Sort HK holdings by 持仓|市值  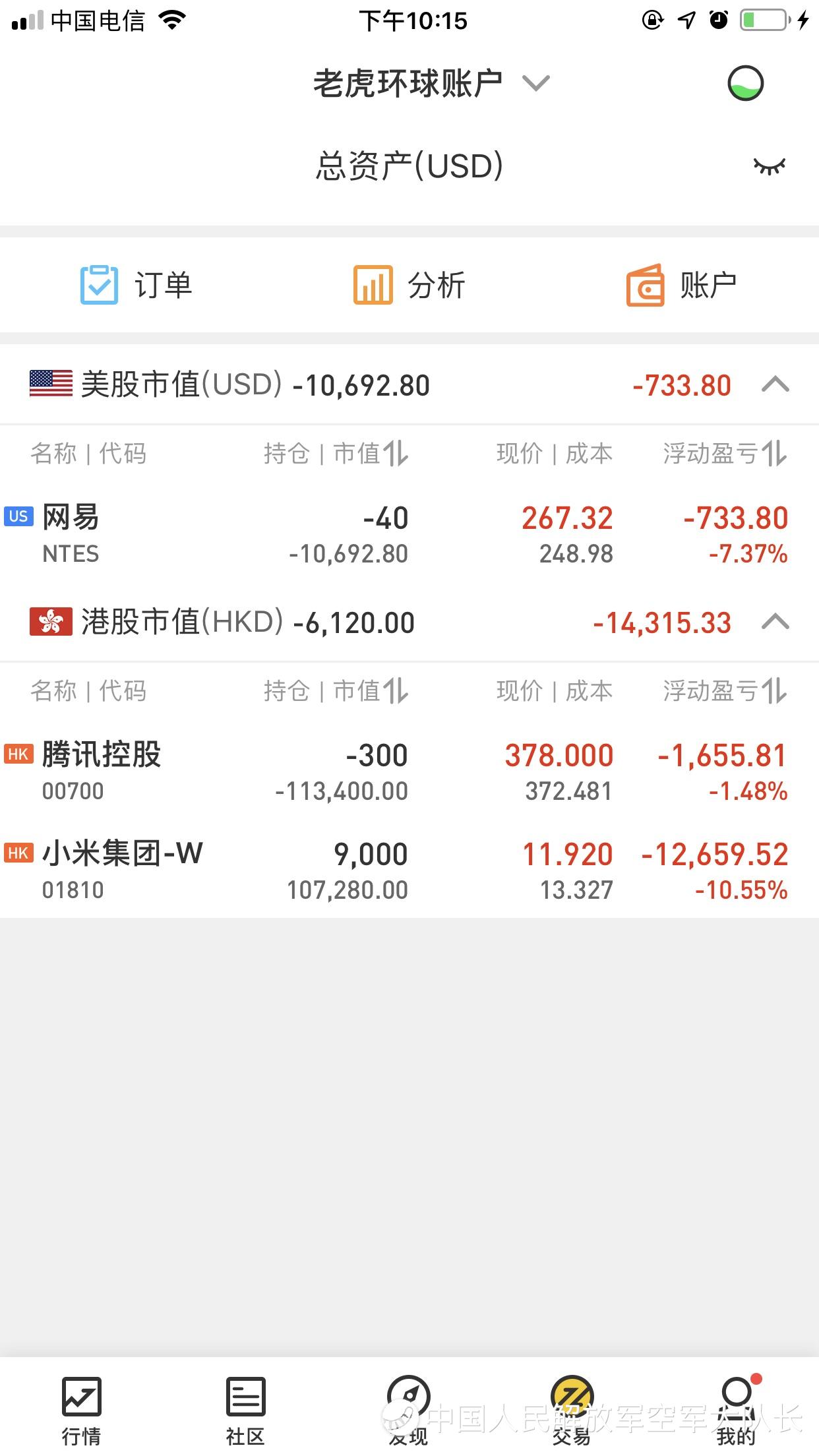pyautogui.click(x=336, y=691)
